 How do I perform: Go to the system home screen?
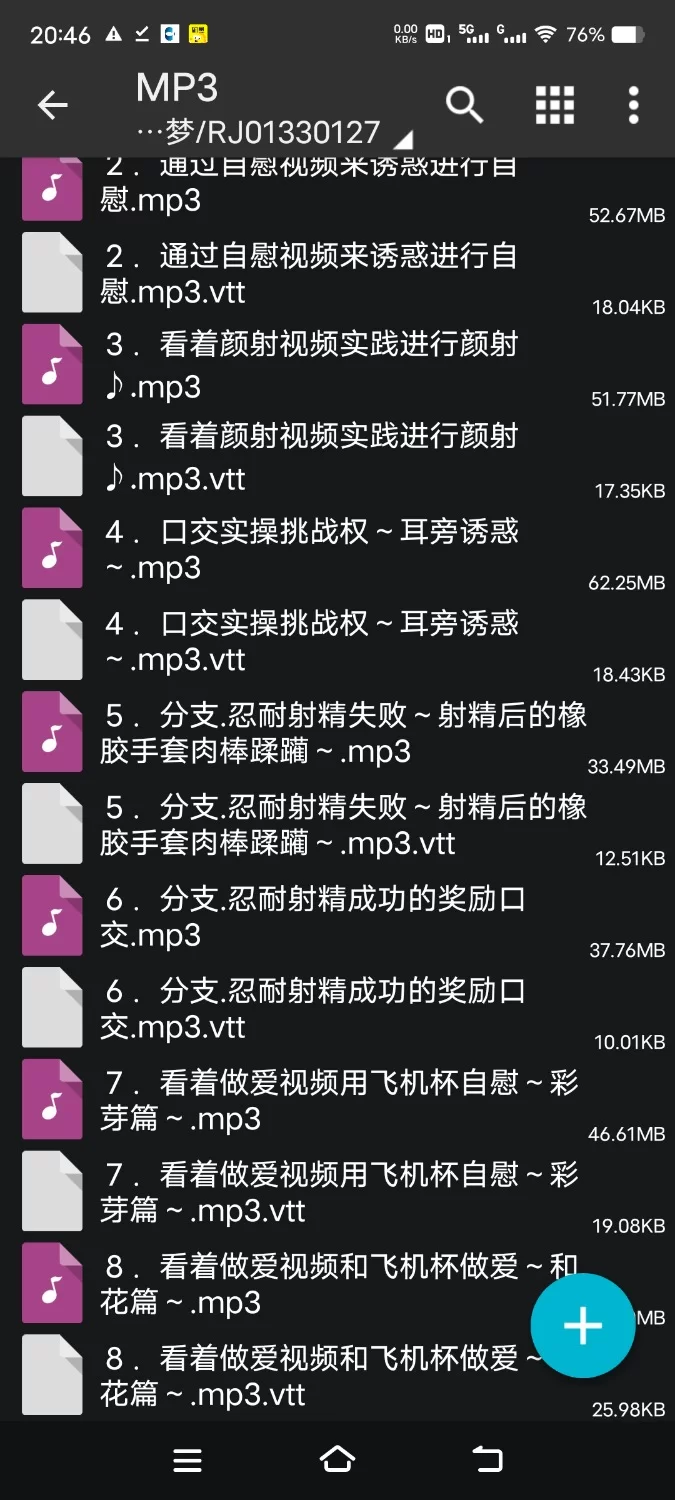337,1460
